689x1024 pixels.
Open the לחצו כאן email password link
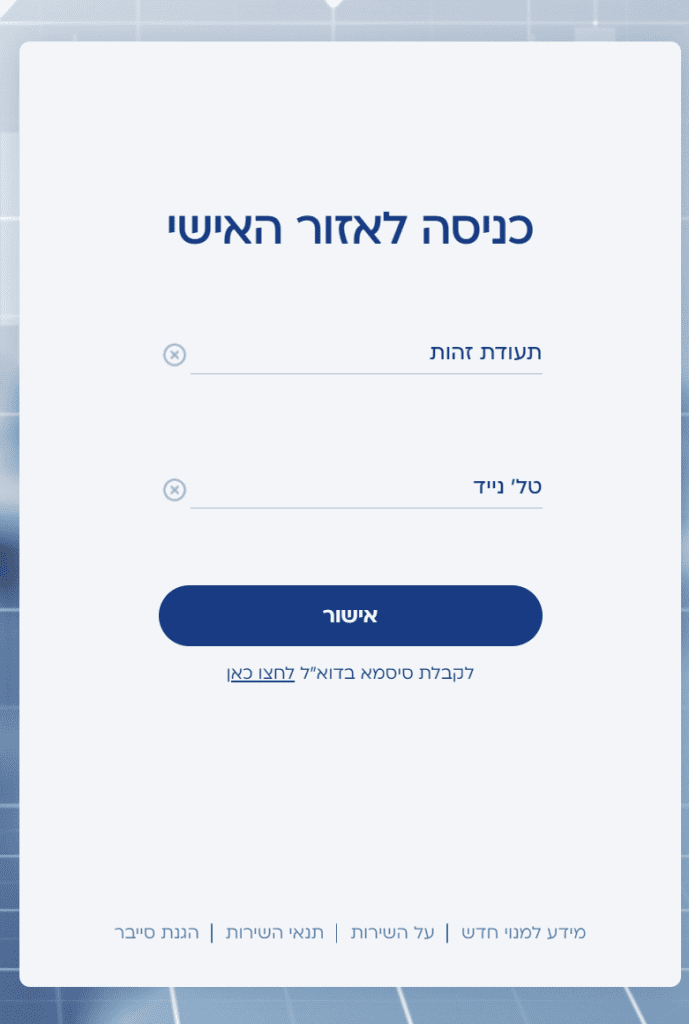tap(261, 673)
